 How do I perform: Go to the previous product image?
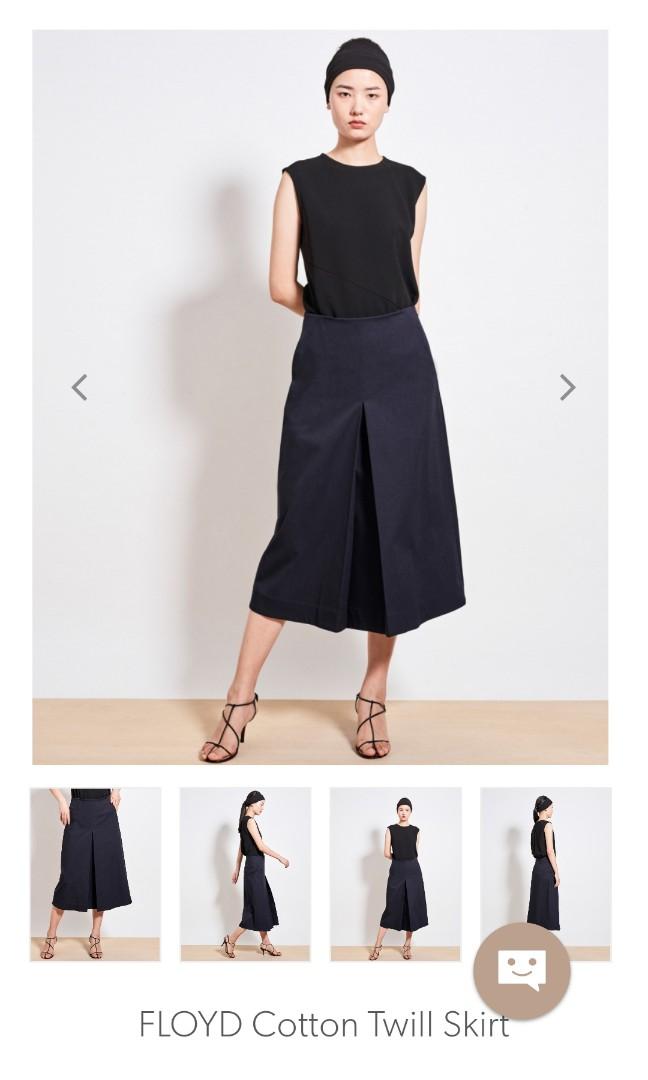point(80,387)
